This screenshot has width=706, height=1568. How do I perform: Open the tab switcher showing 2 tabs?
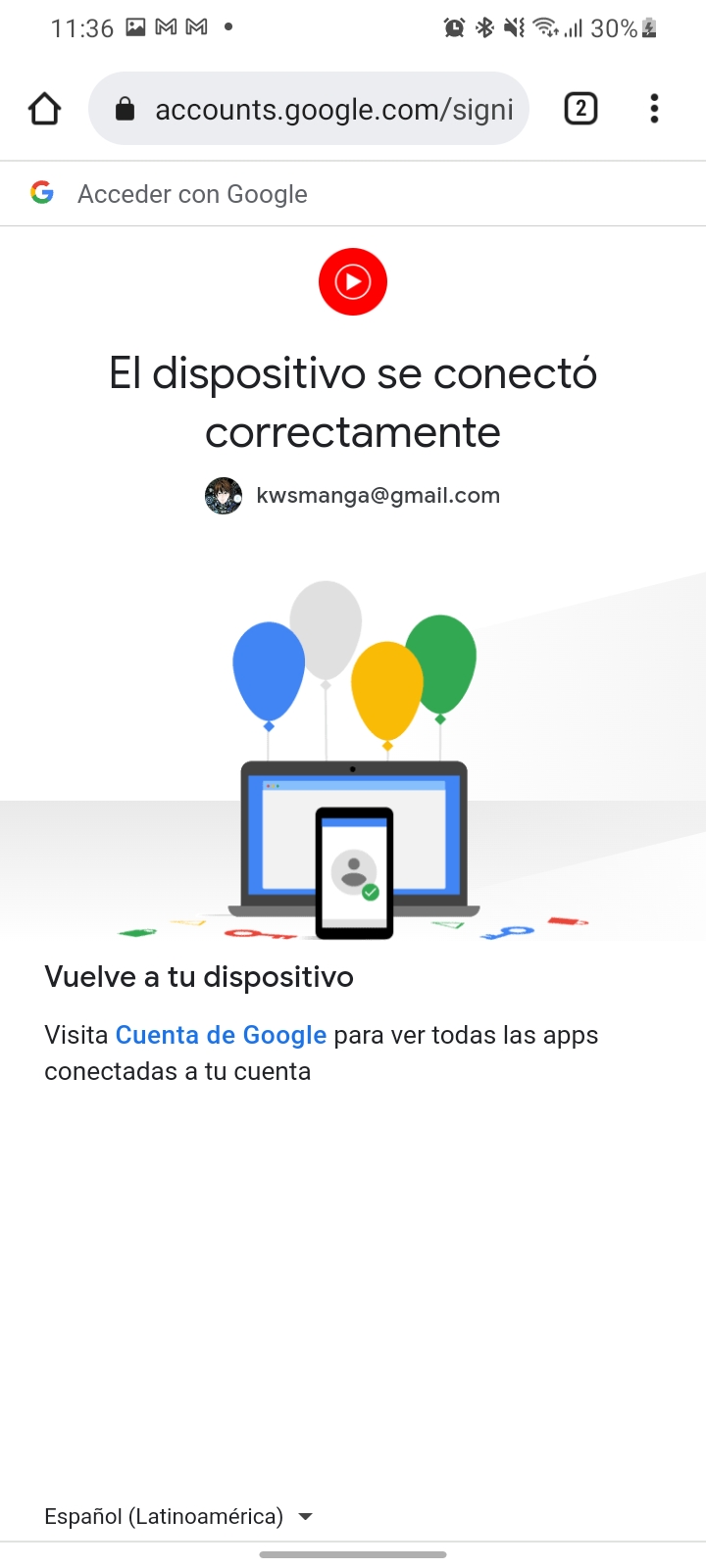point(580,108)
